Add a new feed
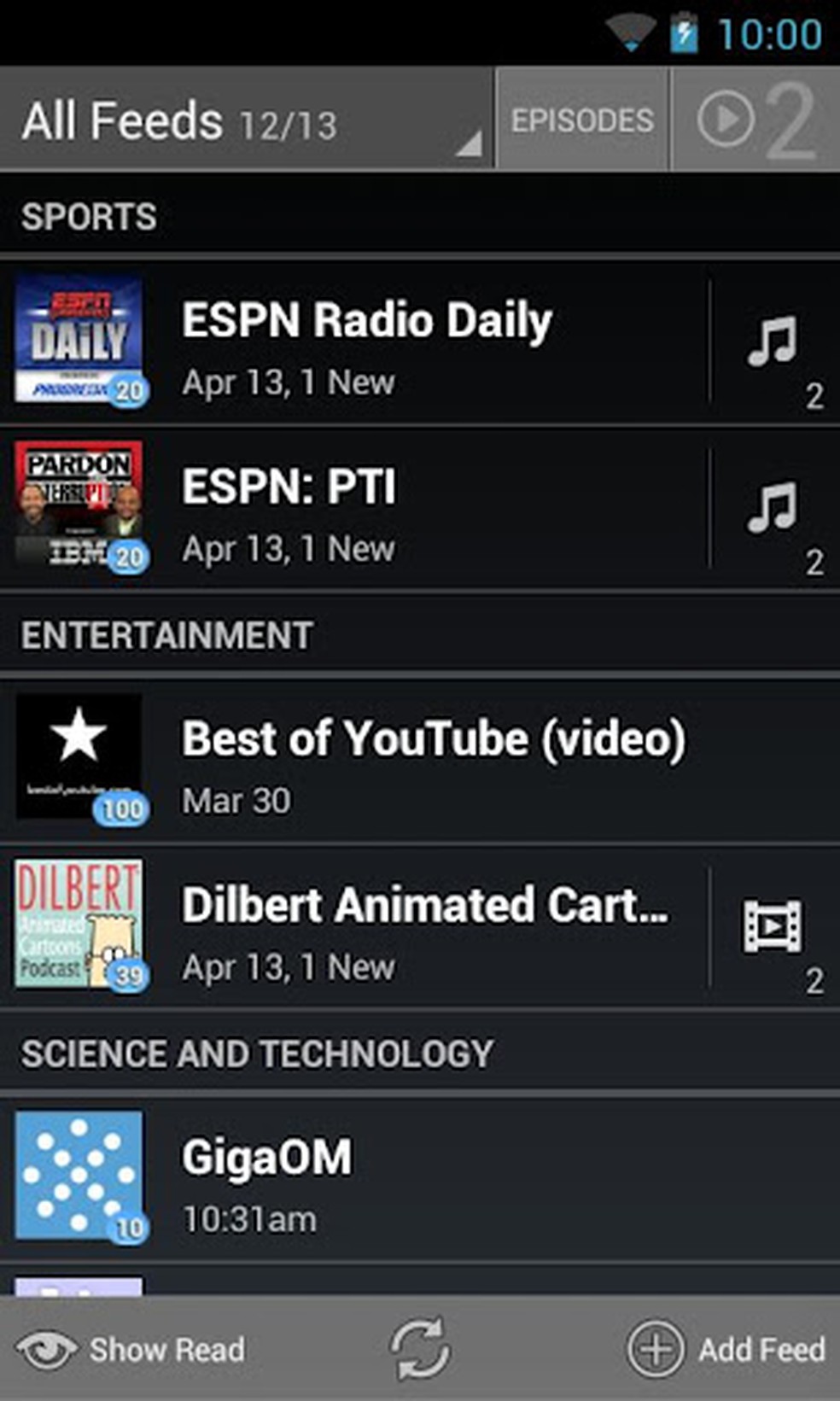Viewport: 840px width, 1401px height. click(726, 1350)
